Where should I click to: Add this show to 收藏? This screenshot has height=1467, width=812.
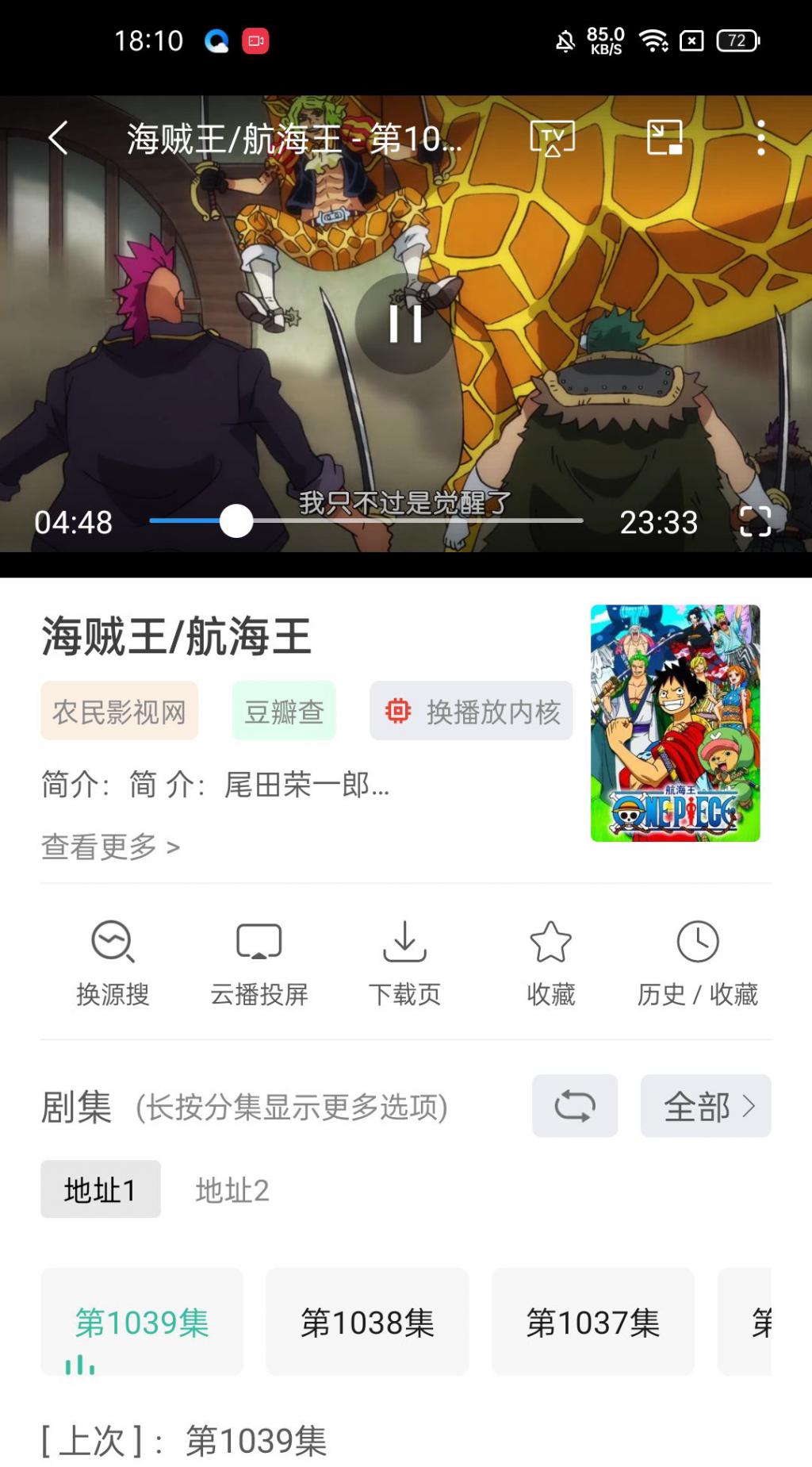(x=550, y=962)
